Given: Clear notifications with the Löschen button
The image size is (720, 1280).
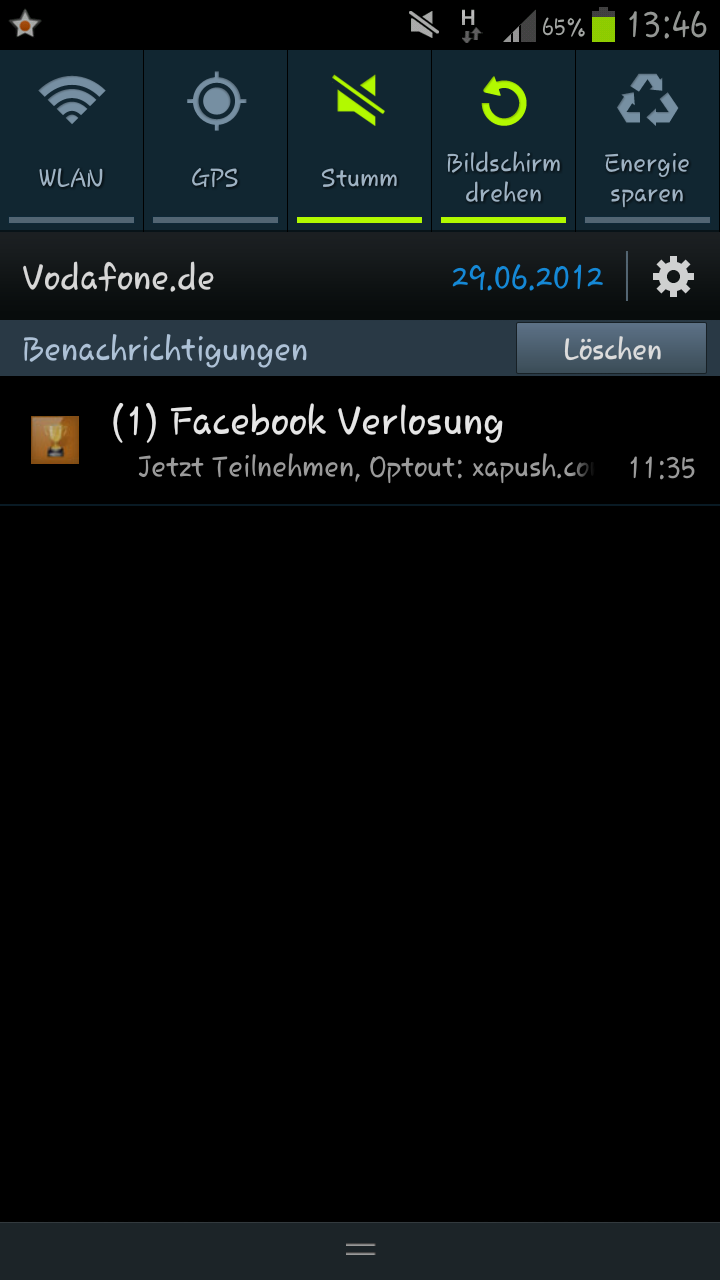Looking at the screenshot, I should coord(612,349).
